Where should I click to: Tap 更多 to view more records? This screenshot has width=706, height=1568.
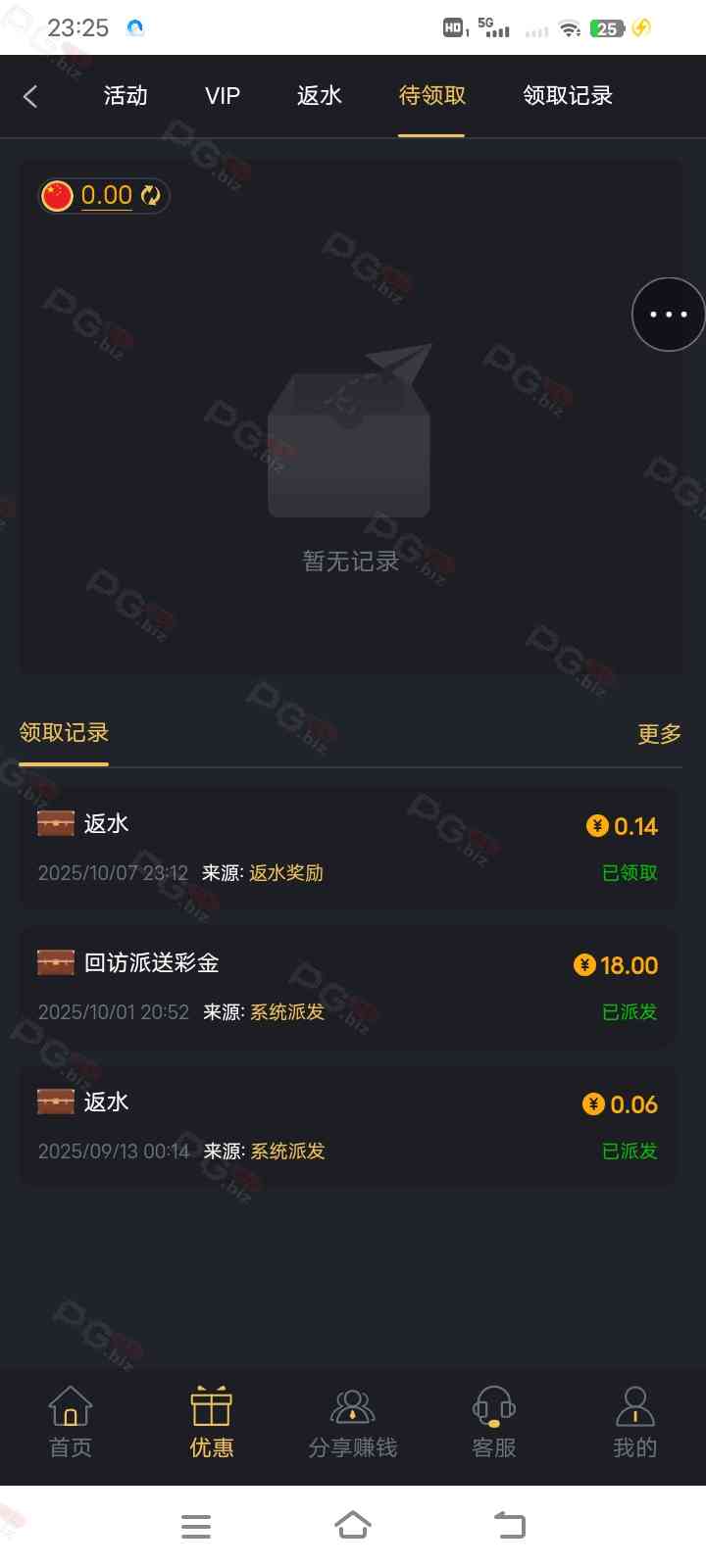(659, 734)
